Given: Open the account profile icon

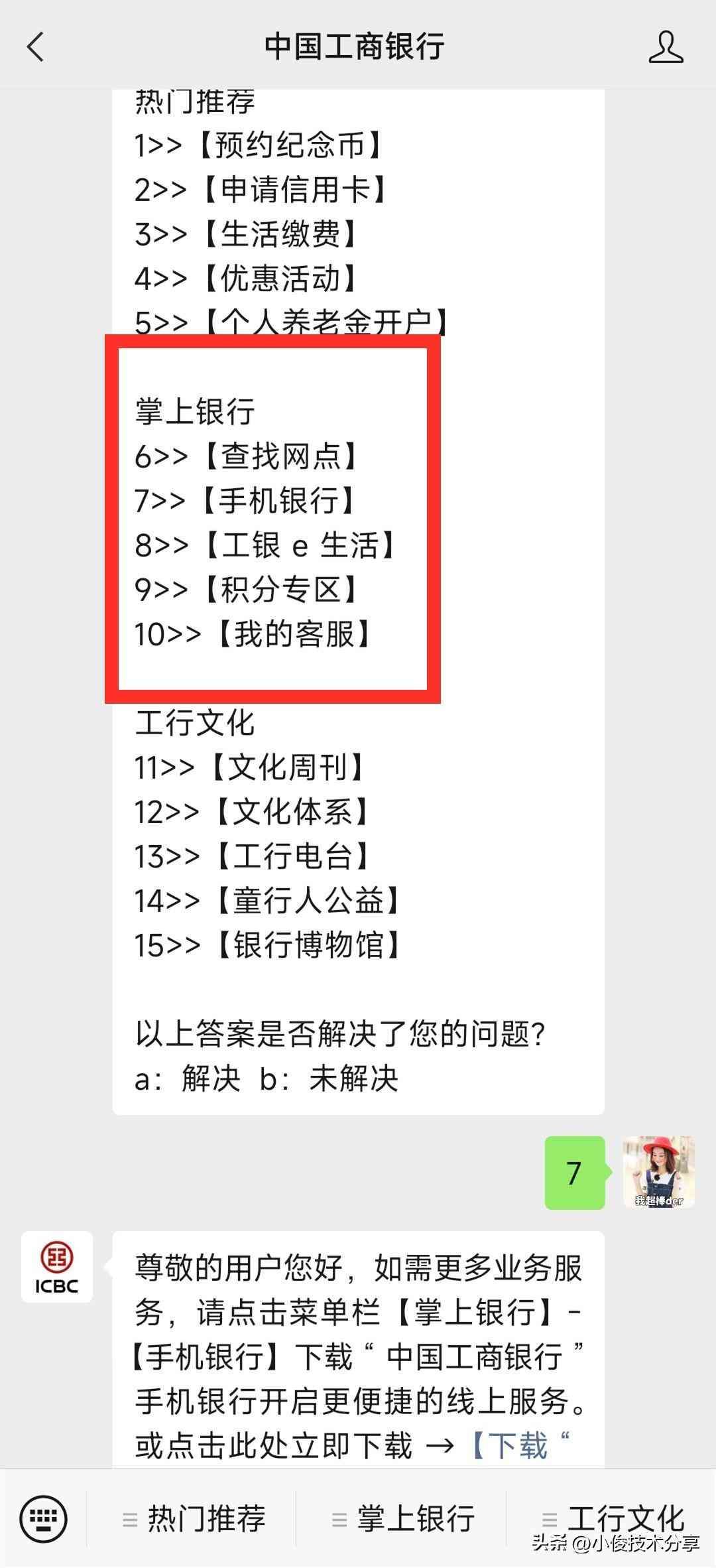Looking at the screenshot, I should coord(665,47).
